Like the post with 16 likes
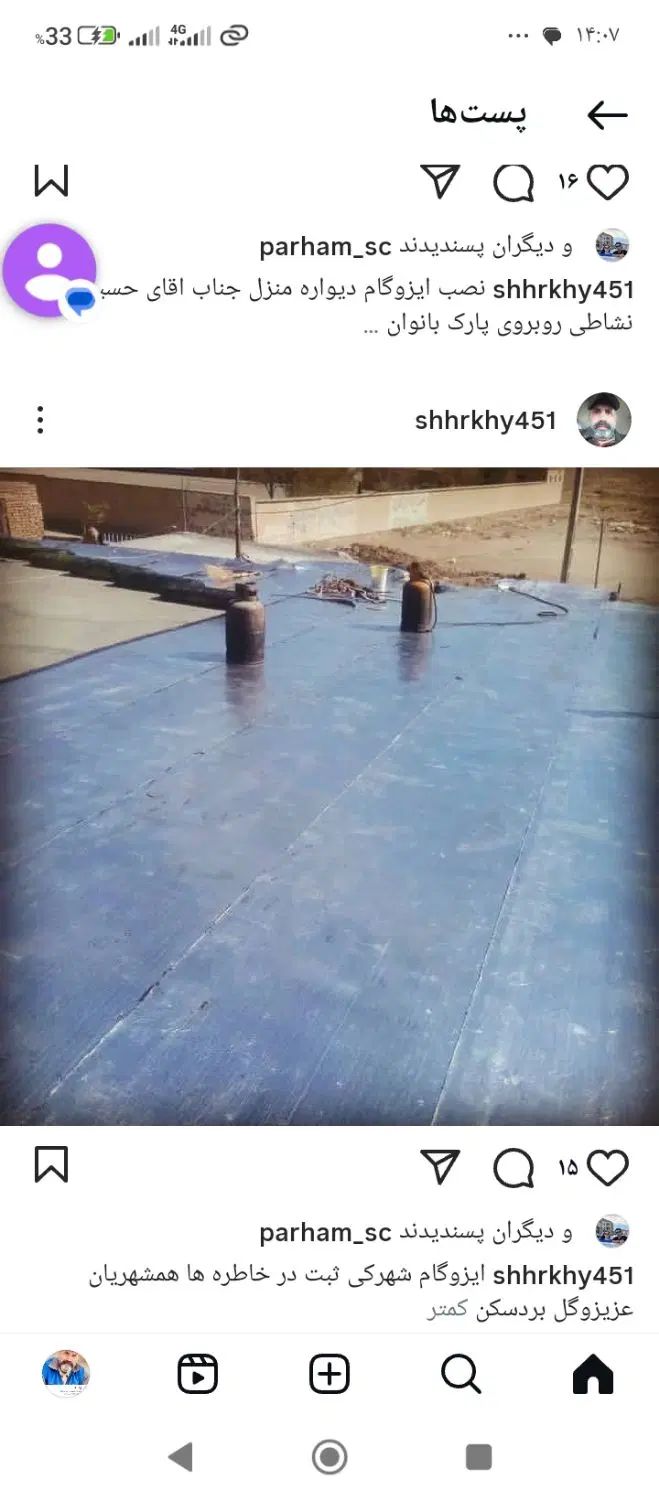Image resolution: width=659 pixels, height=1500 pixels. pos(607,182)
